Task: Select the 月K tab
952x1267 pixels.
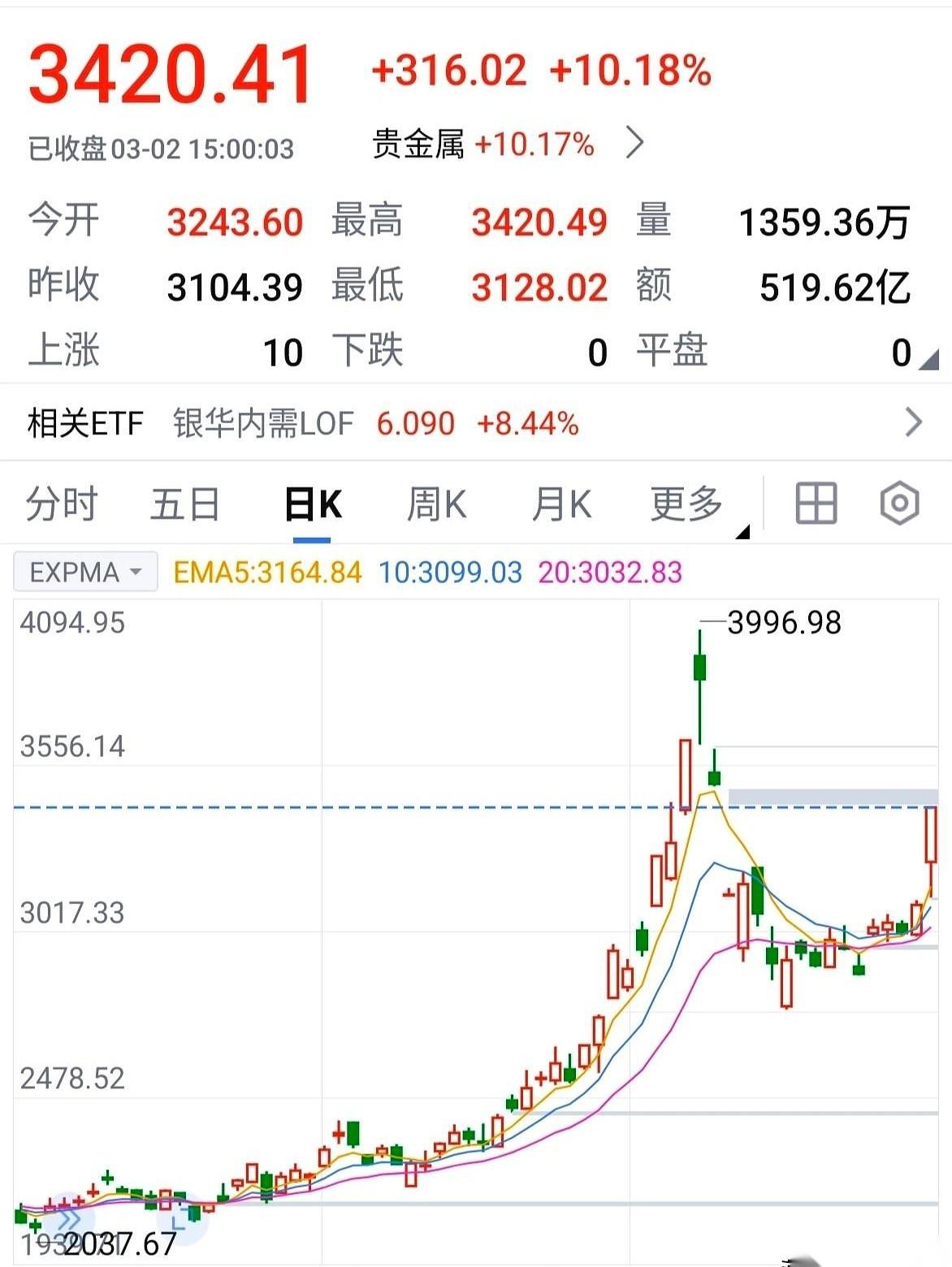Action: pyautogui.click(x=560, y=504)
